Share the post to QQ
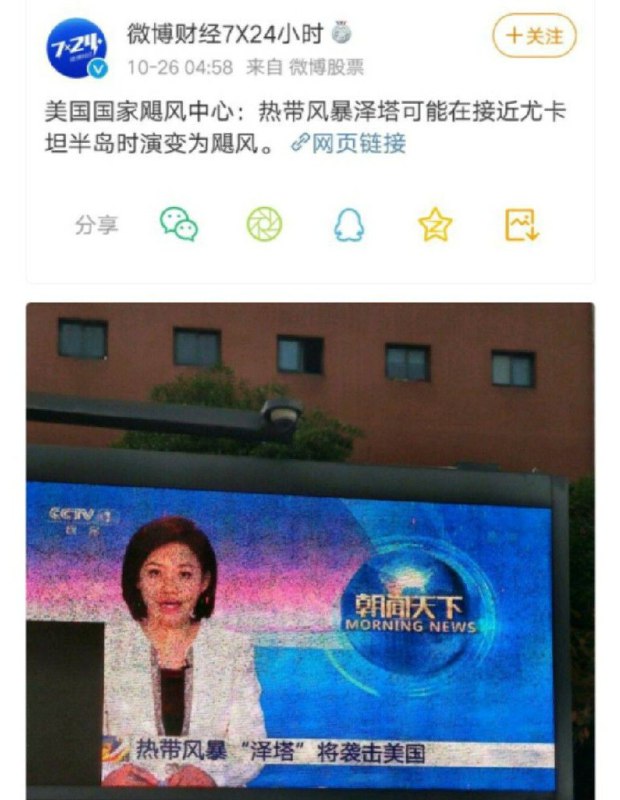Screen dimensions: 620x800 tap(349, 224)
